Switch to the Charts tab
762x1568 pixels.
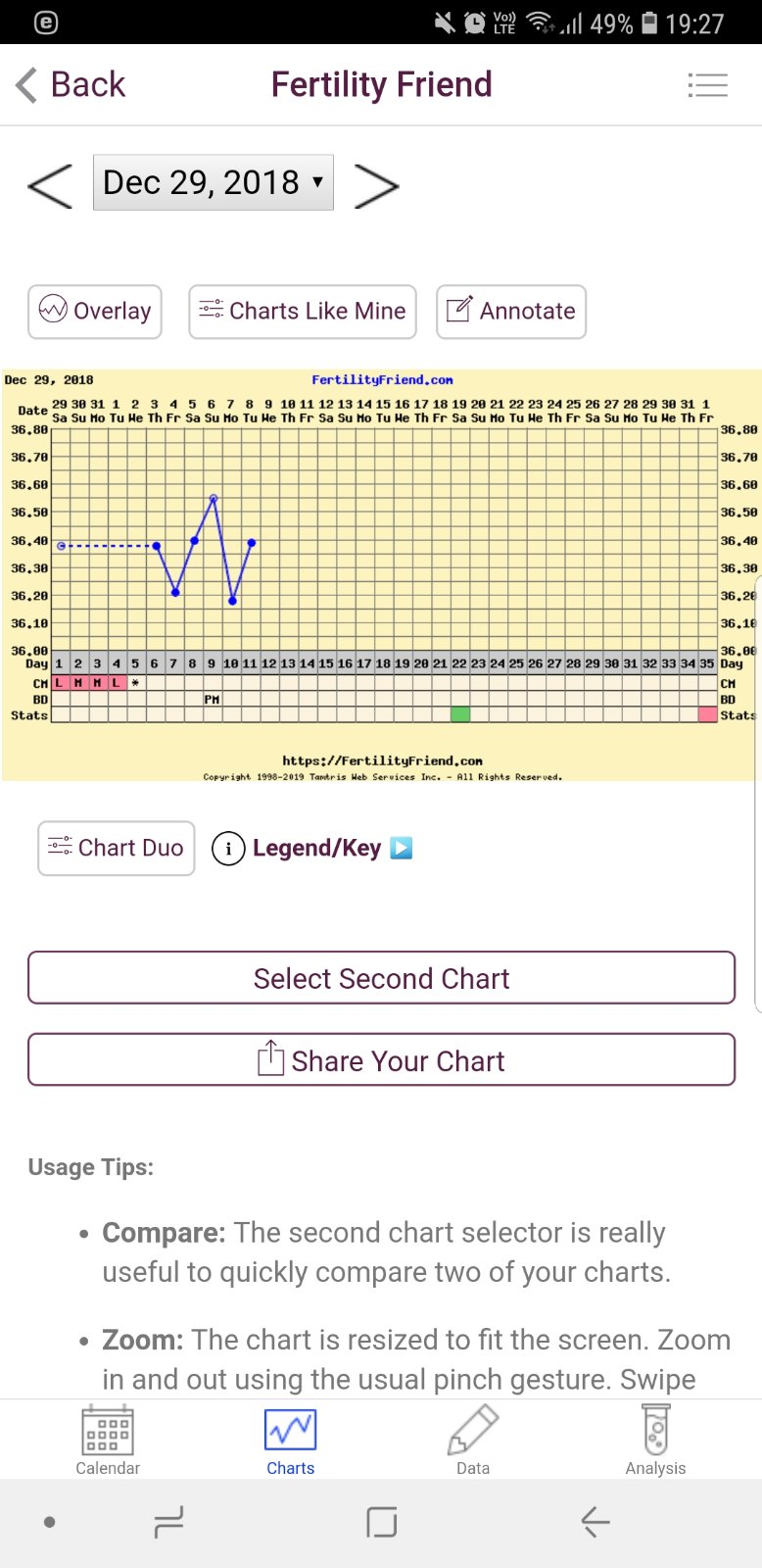(x=290, y=1440)
